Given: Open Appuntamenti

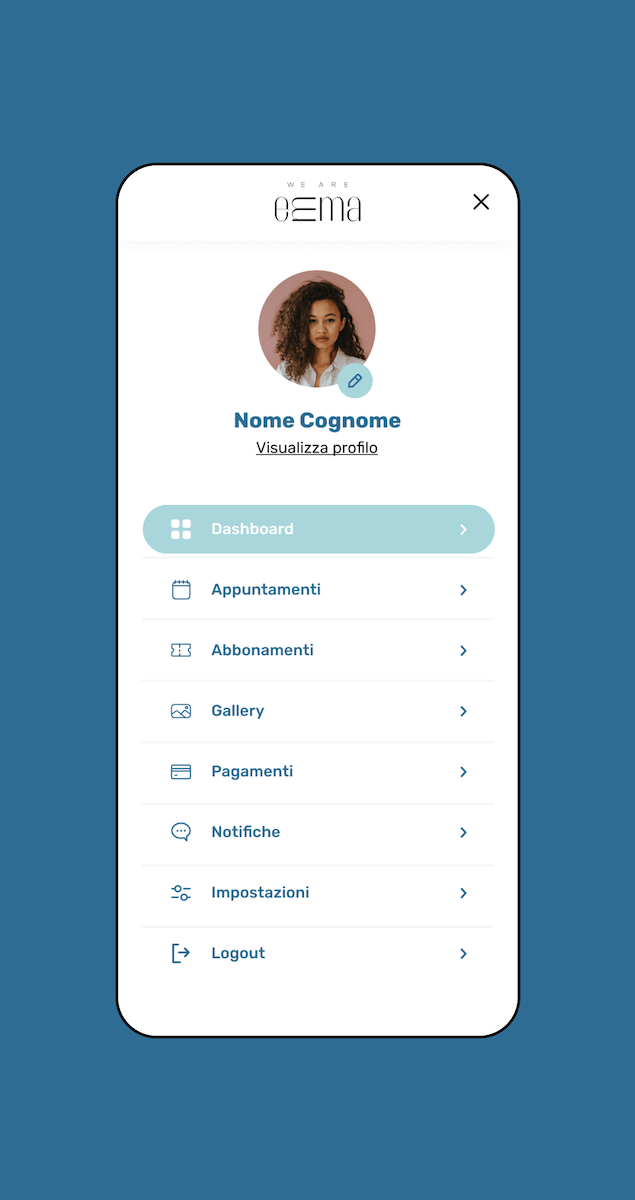Looking at the screenshot, I should click(318, 590).
